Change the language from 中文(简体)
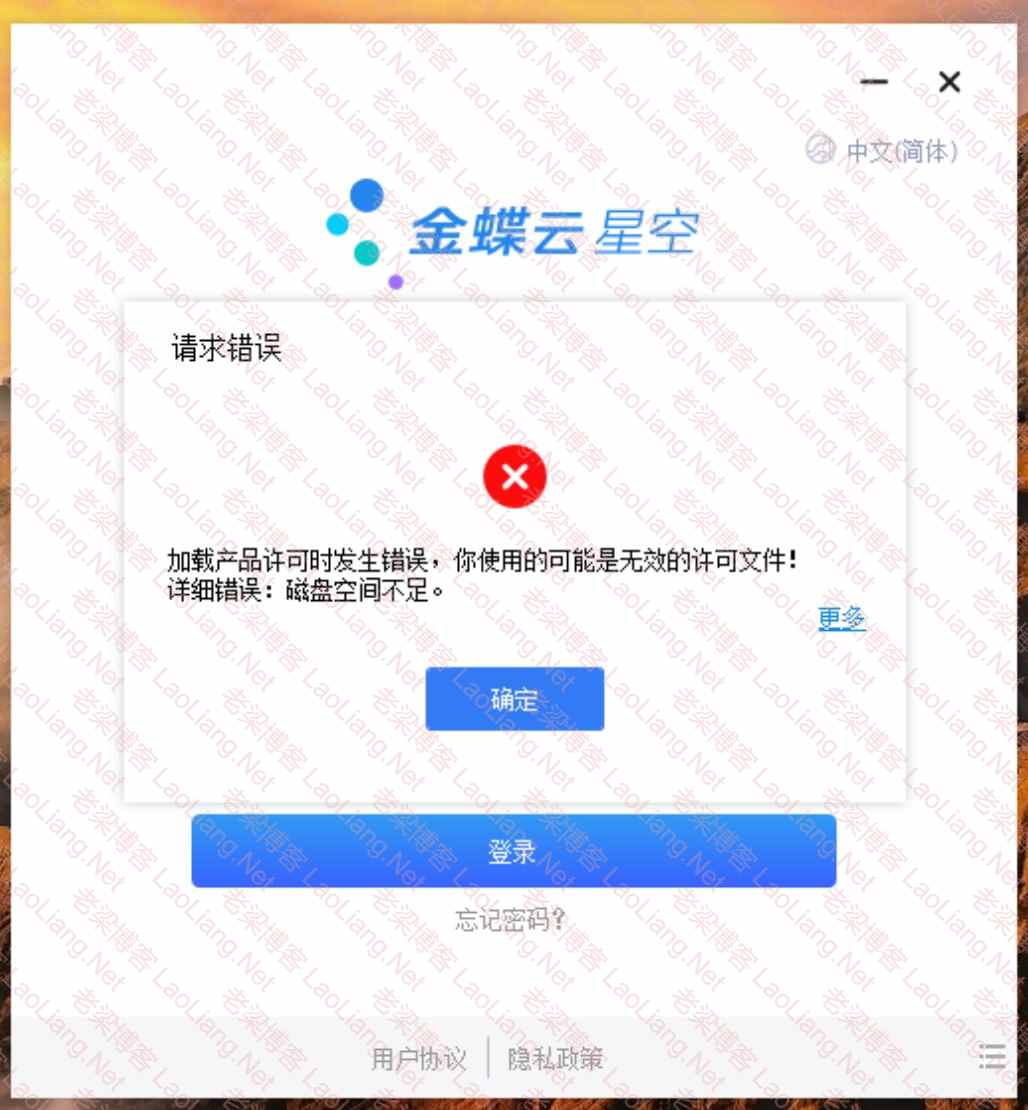Viewport: 1028px width, 1110px height. click(x=883, y=151)
